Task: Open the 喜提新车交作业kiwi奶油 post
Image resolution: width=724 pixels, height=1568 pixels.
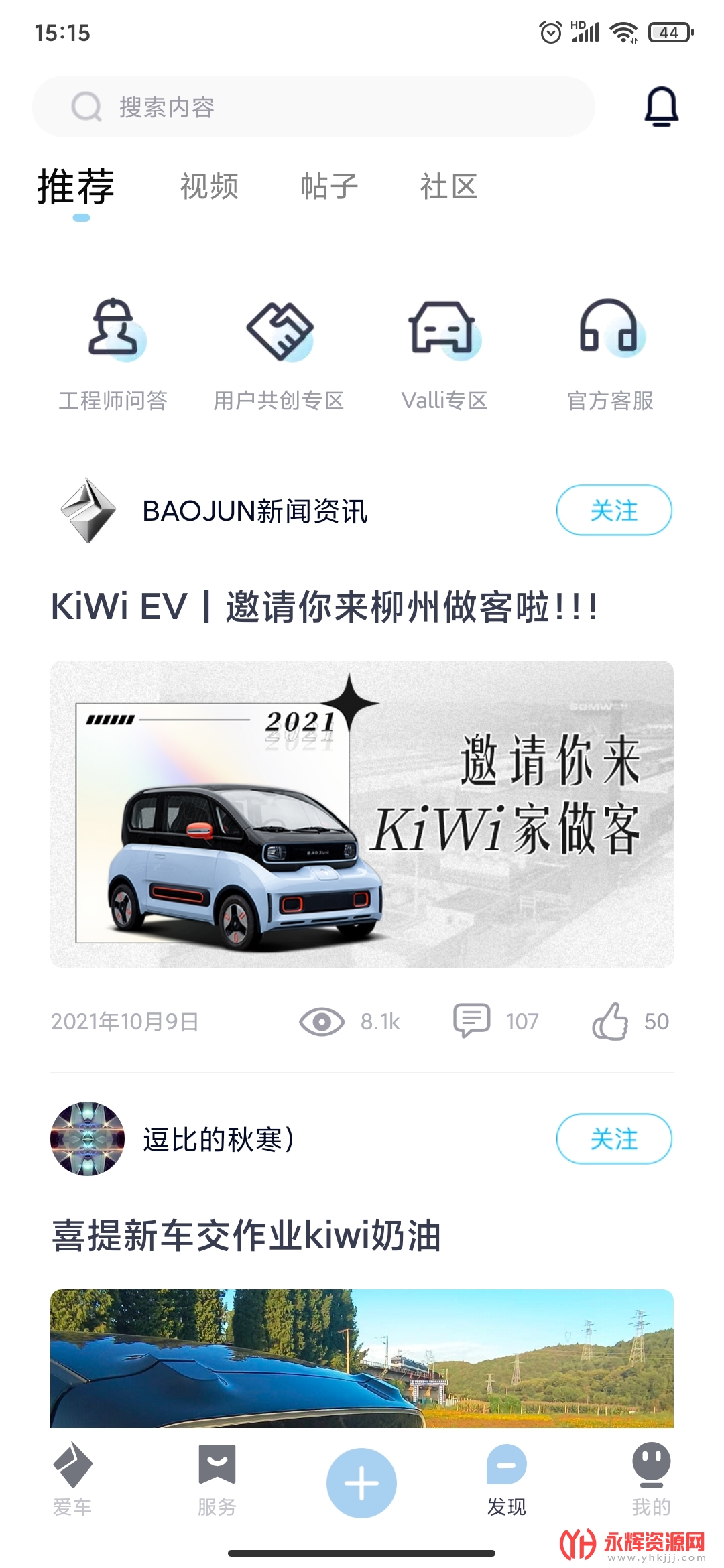Action: 247,1235
